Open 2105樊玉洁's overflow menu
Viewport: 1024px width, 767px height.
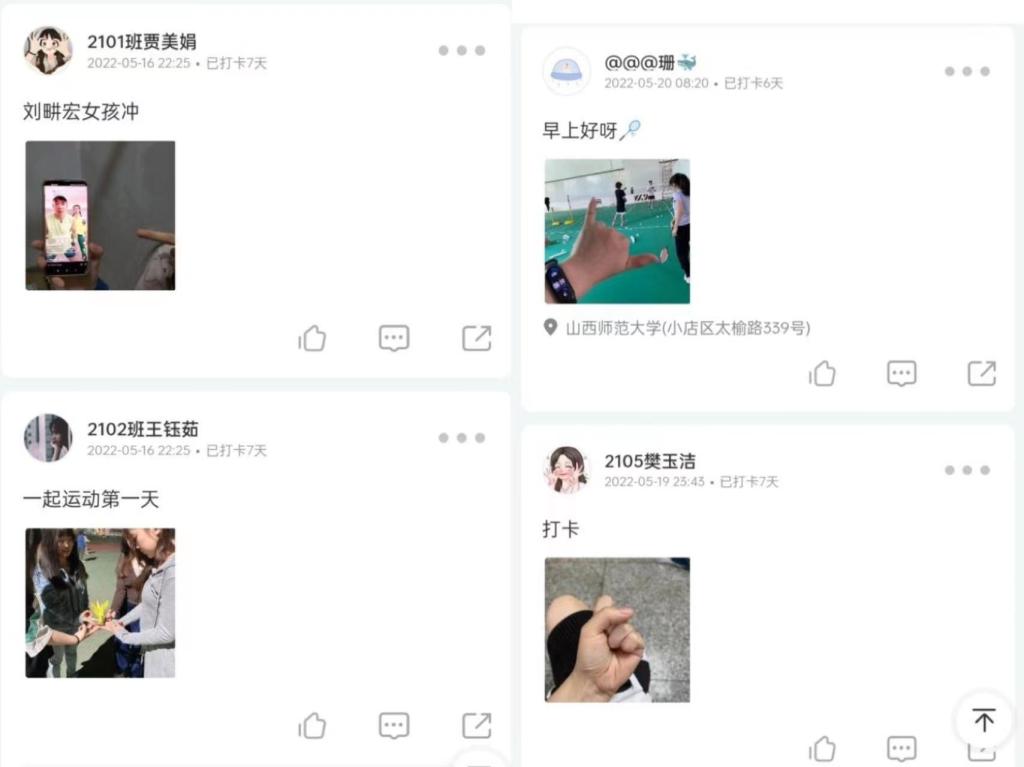(x=967, y=470)
